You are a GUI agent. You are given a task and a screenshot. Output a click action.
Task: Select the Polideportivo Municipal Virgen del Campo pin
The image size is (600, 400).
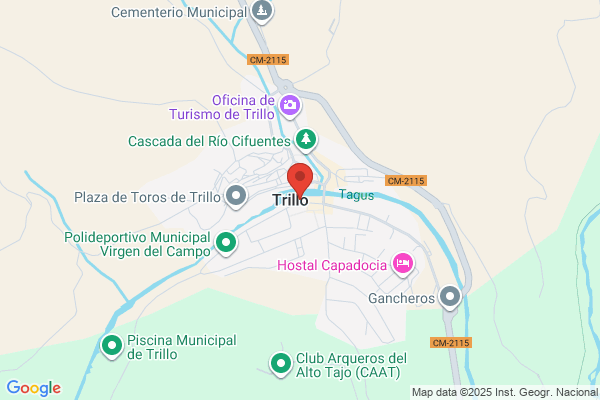click(x=226, y=243)
